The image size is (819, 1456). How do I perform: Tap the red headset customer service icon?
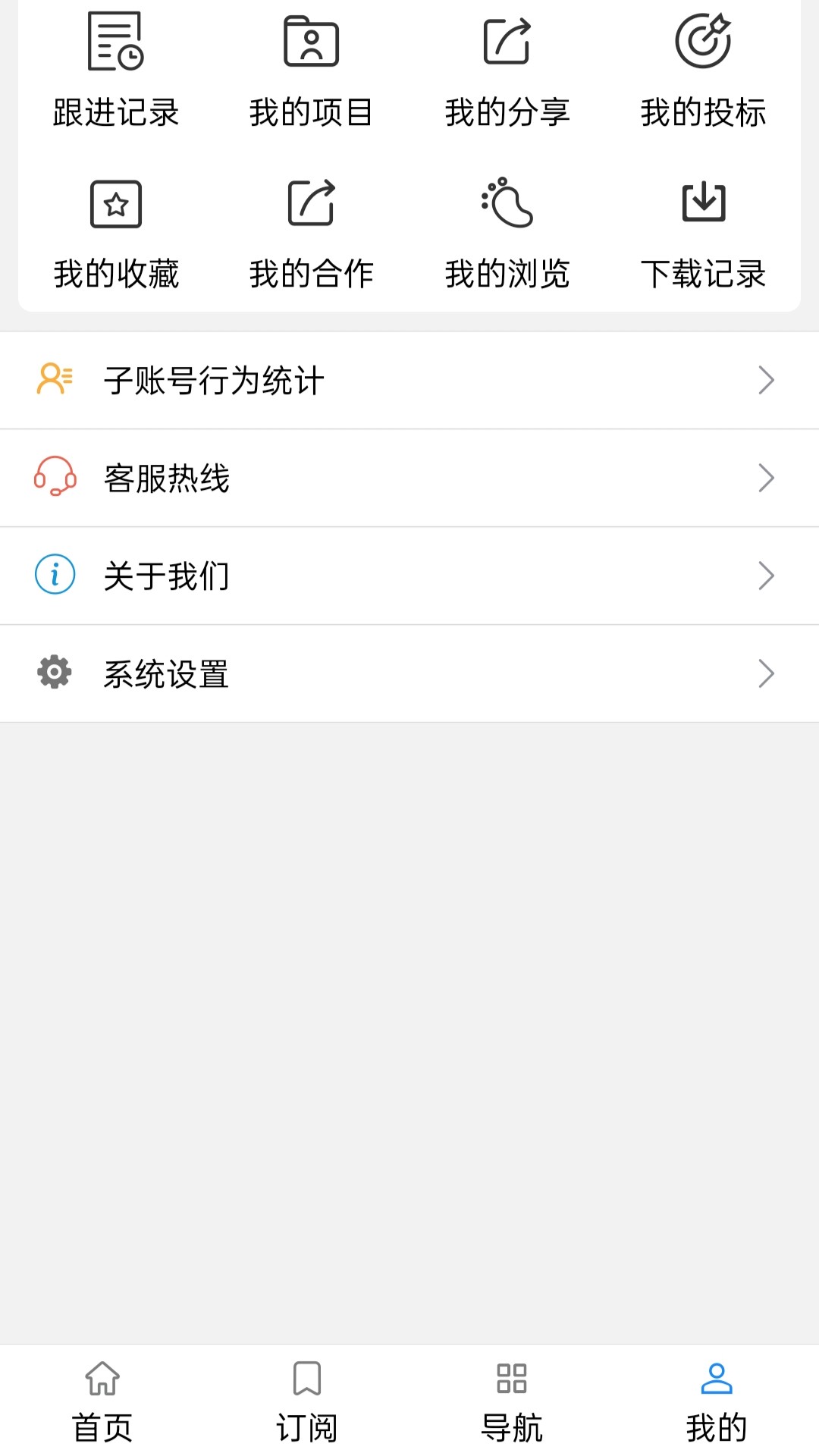pos(54,478)
